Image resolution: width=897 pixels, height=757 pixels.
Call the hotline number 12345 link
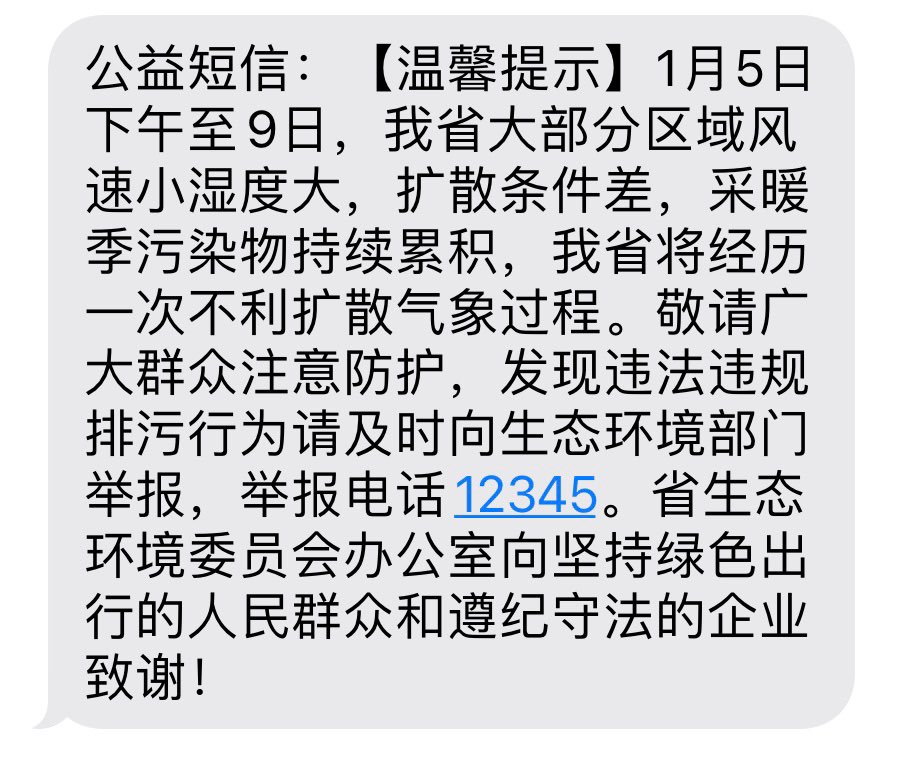[524, 494]
